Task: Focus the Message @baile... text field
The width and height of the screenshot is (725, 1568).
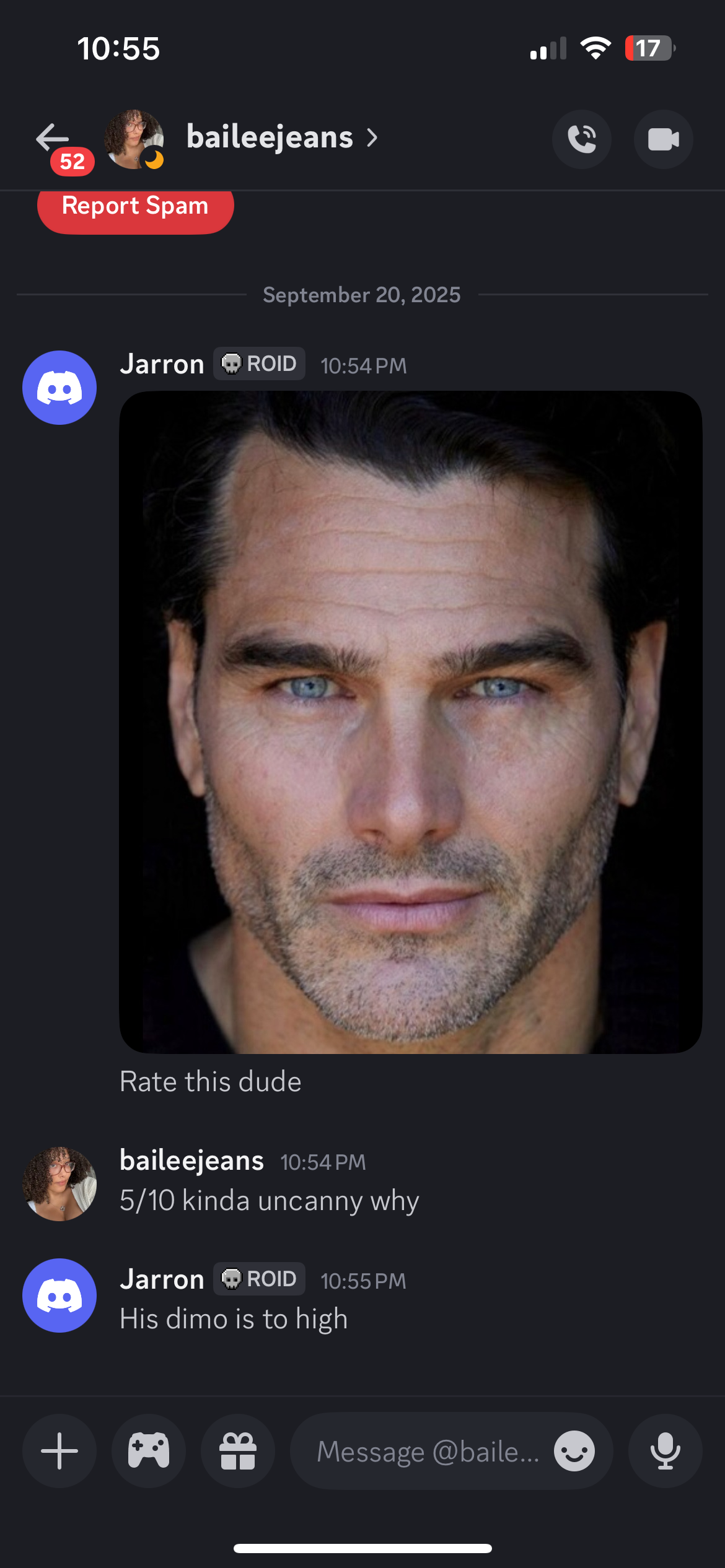Action: tap(428, 1451)
